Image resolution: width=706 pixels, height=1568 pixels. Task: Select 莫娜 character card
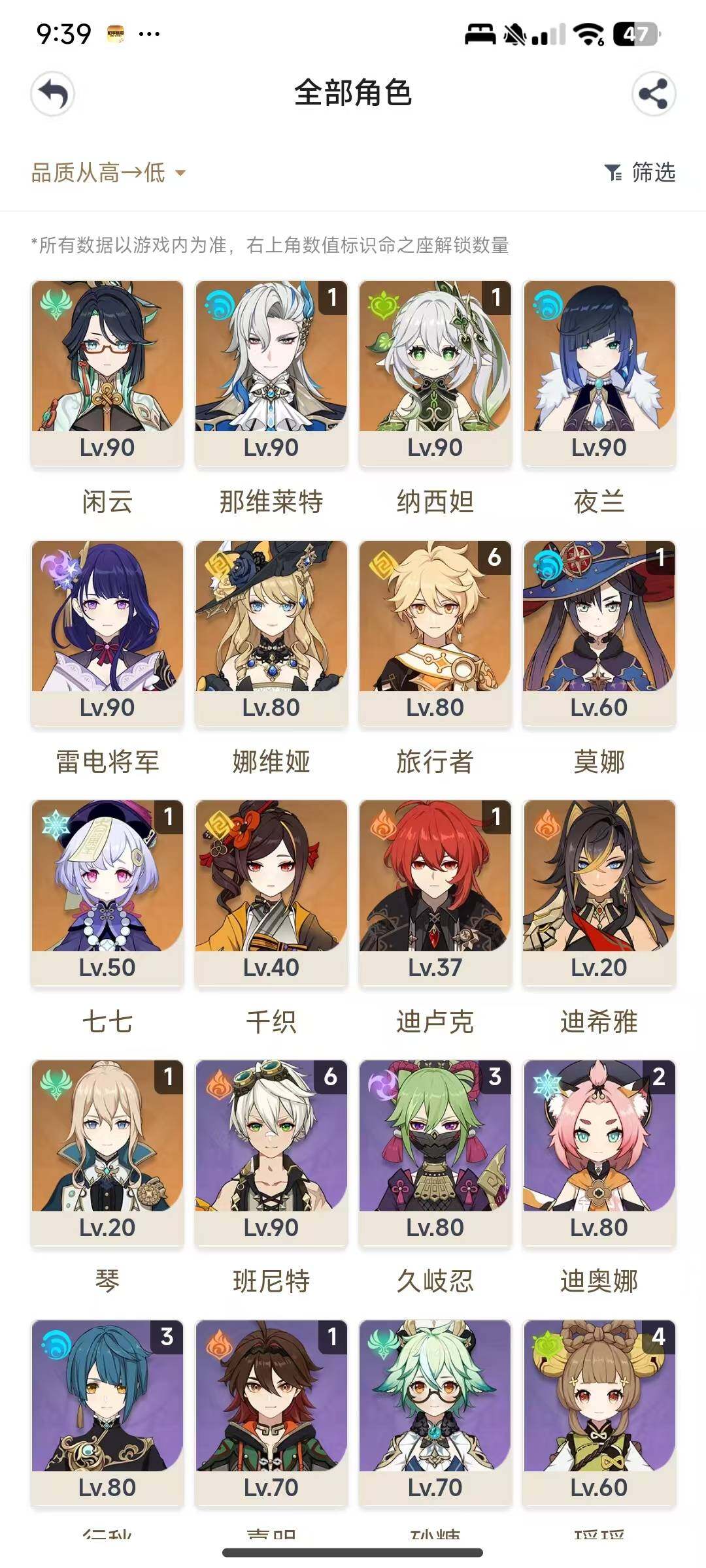pyautogui.click(x=599, y=634)
